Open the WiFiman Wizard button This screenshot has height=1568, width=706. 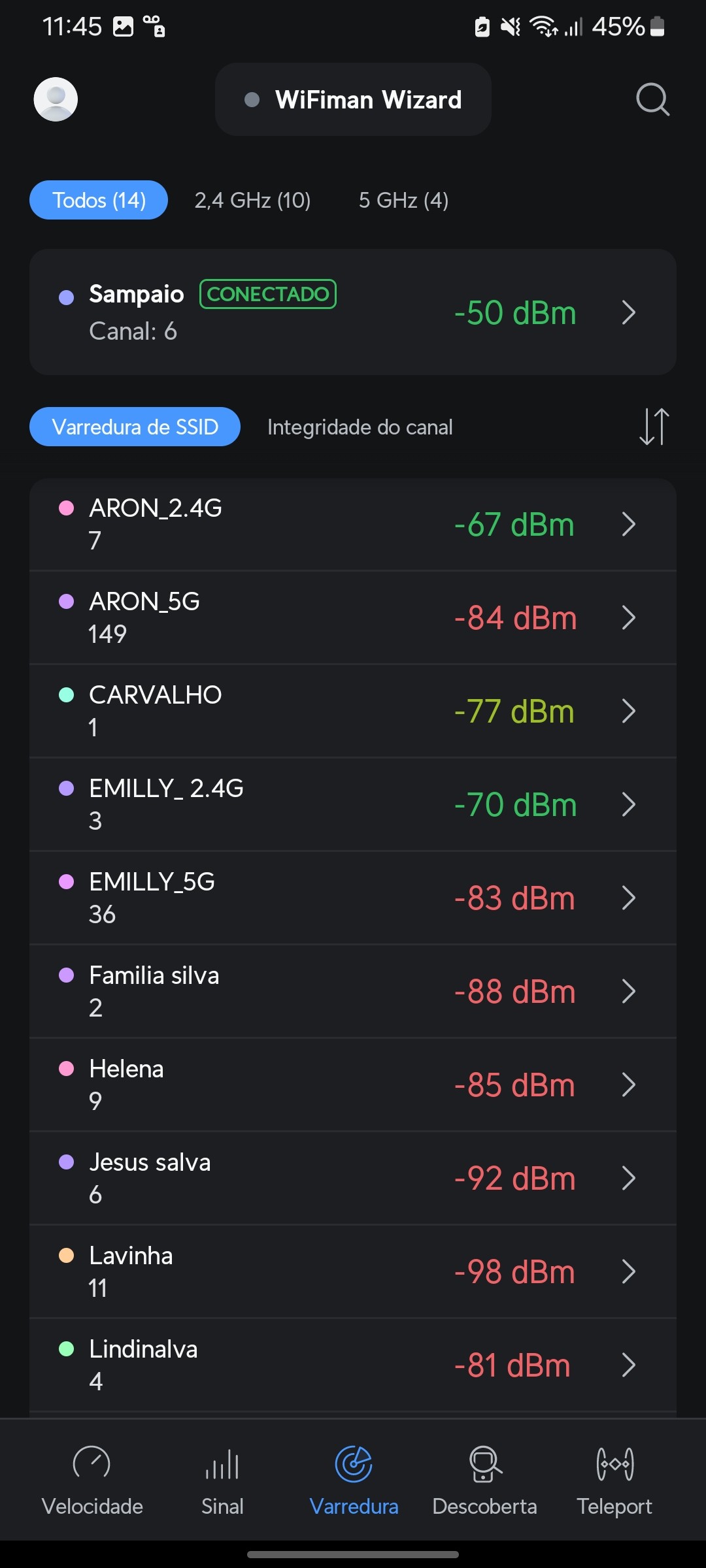pyautogui.click(x=353, y=99)
